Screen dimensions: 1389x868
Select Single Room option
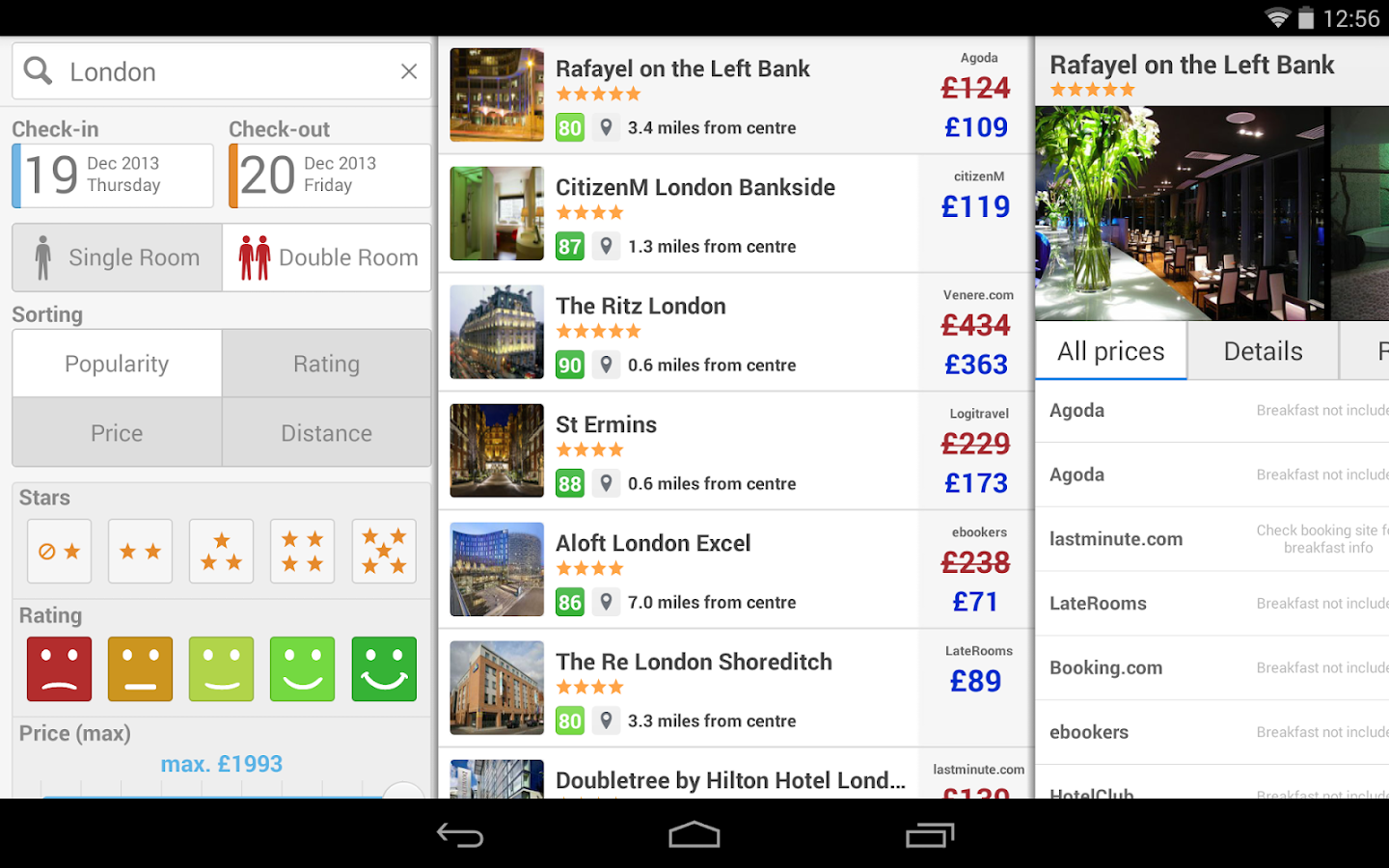(x=117, y=258)
